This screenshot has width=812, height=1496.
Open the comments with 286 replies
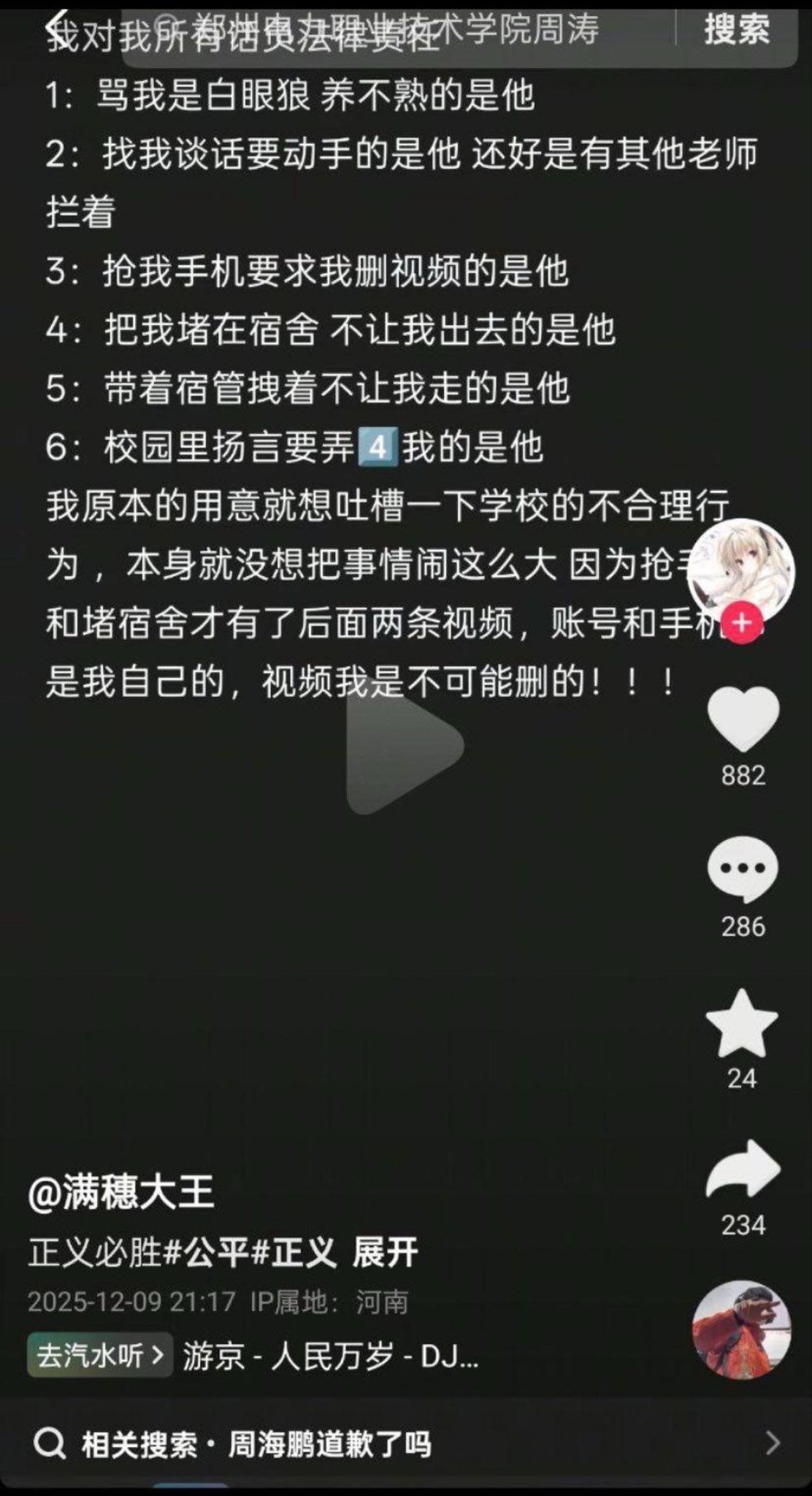click(743, 869)
